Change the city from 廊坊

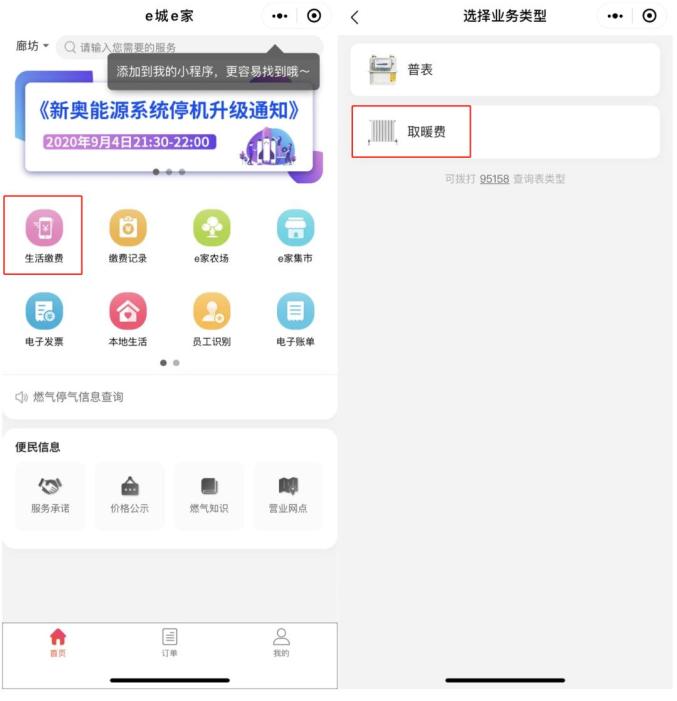(x=32, y=47)
